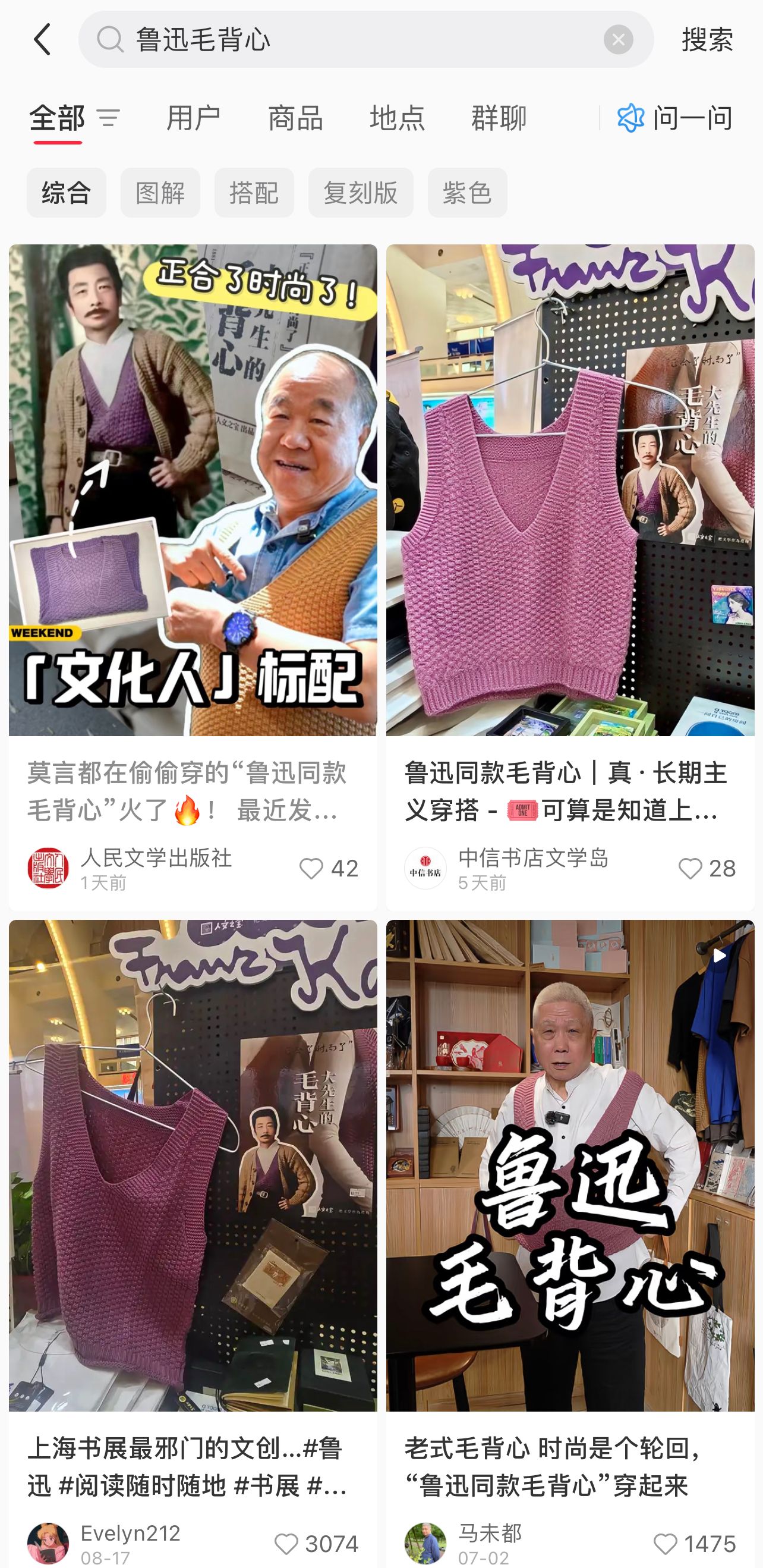The height and width of the screenshot is (1568, 763).
Task: Select the 图解 filter chip
Action: point(160,193)
